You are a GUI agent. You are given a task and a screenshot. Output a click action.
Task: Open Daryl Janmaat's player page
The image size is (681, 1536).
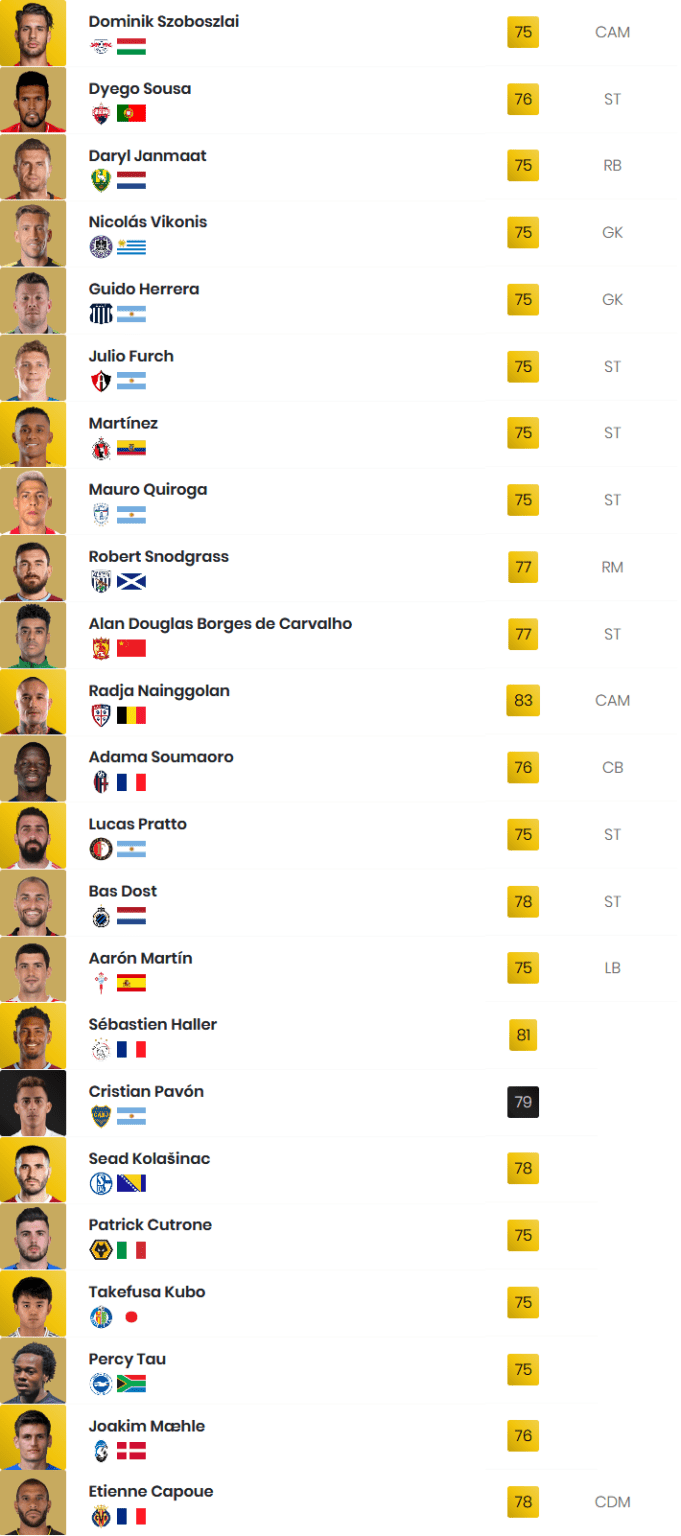pyautogui.click(x=340, y=167)
